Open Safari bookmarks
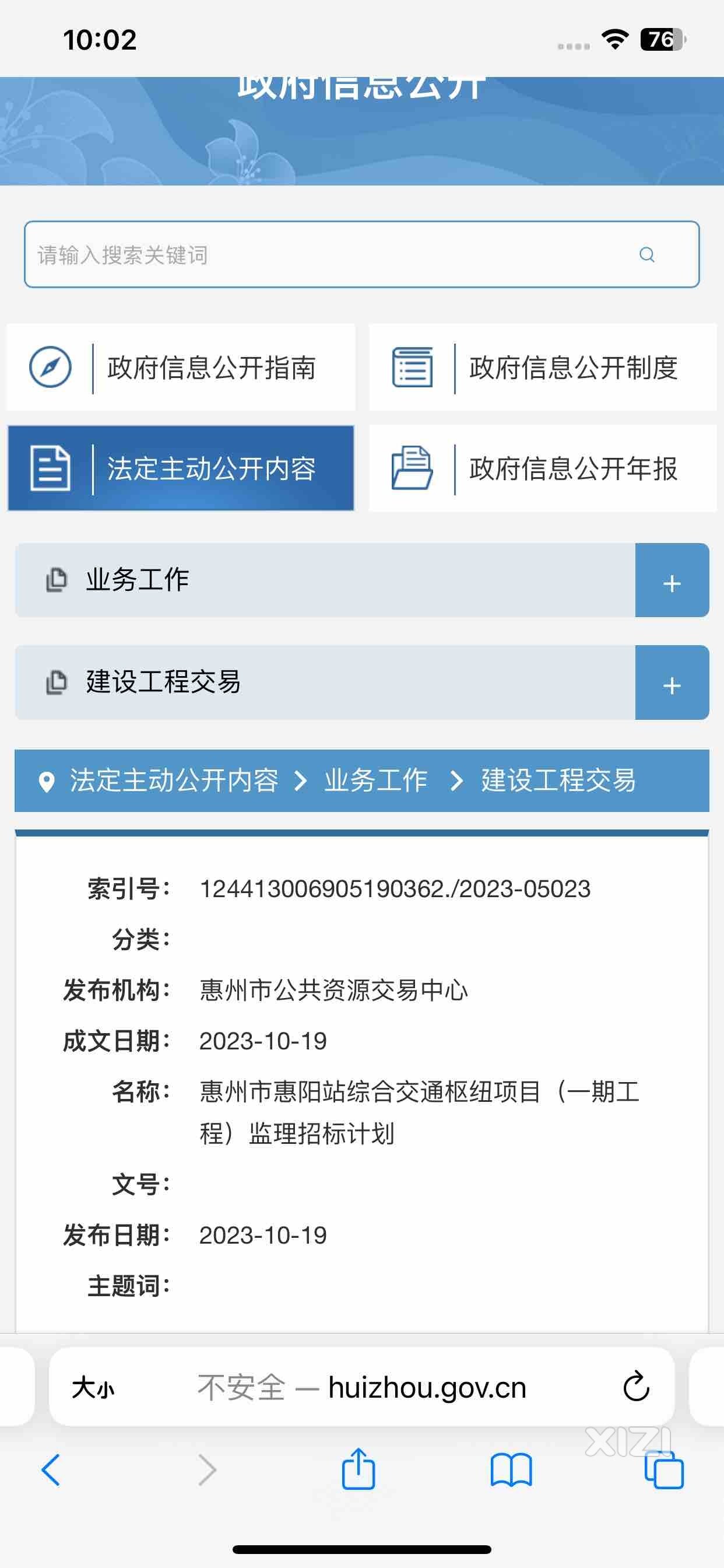 pyautogui.click(x=511, y=1471)
